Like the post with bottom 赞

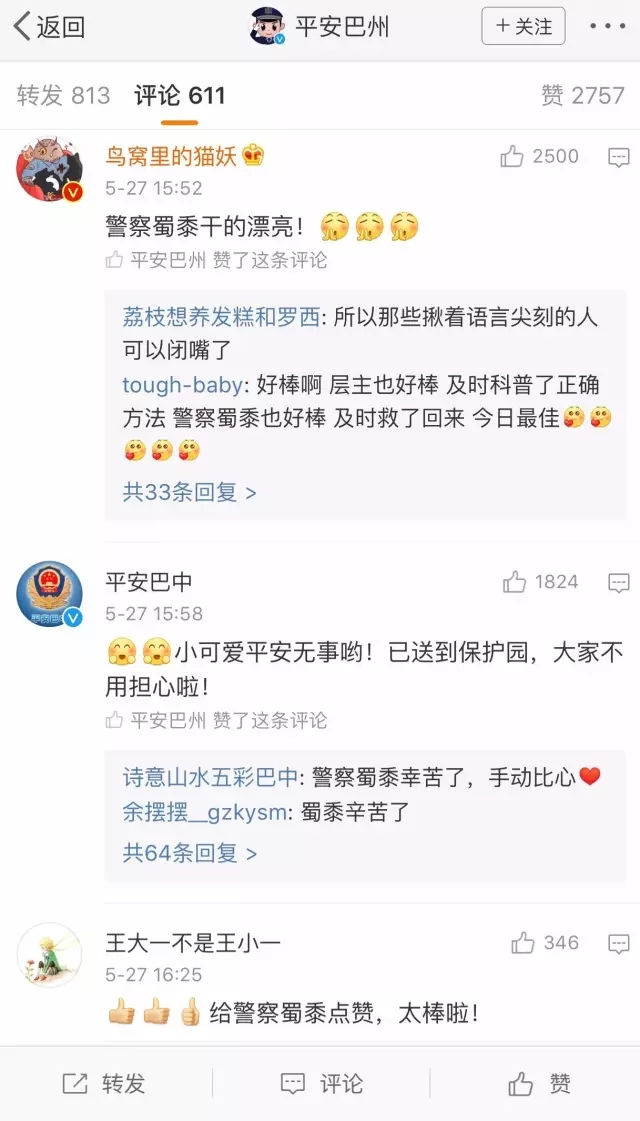540,1084
